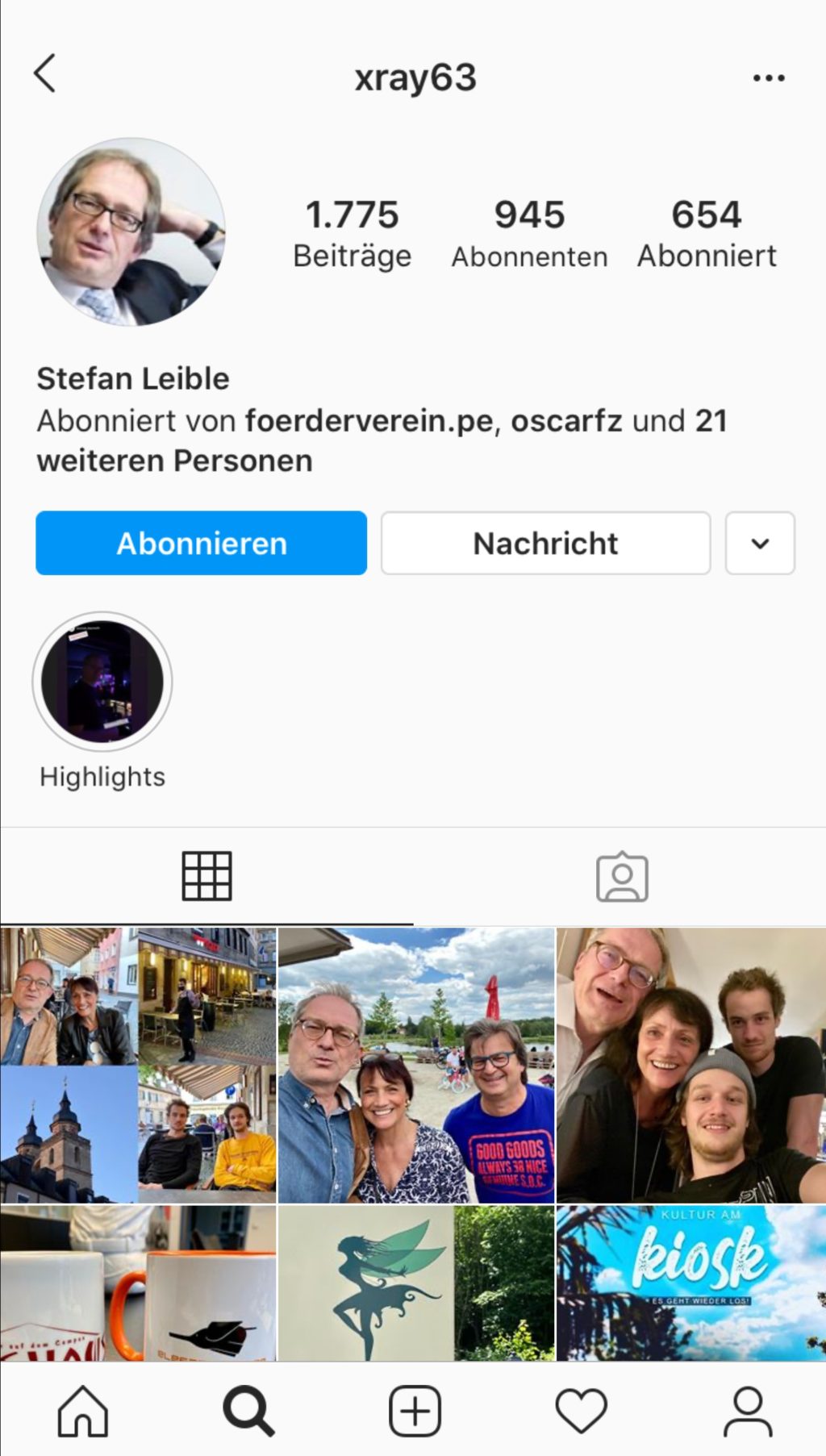The height and width of the screenshot is (1456, 826).
Task: Switch to the grid posts tab
Action: click(x=206, y=876)
